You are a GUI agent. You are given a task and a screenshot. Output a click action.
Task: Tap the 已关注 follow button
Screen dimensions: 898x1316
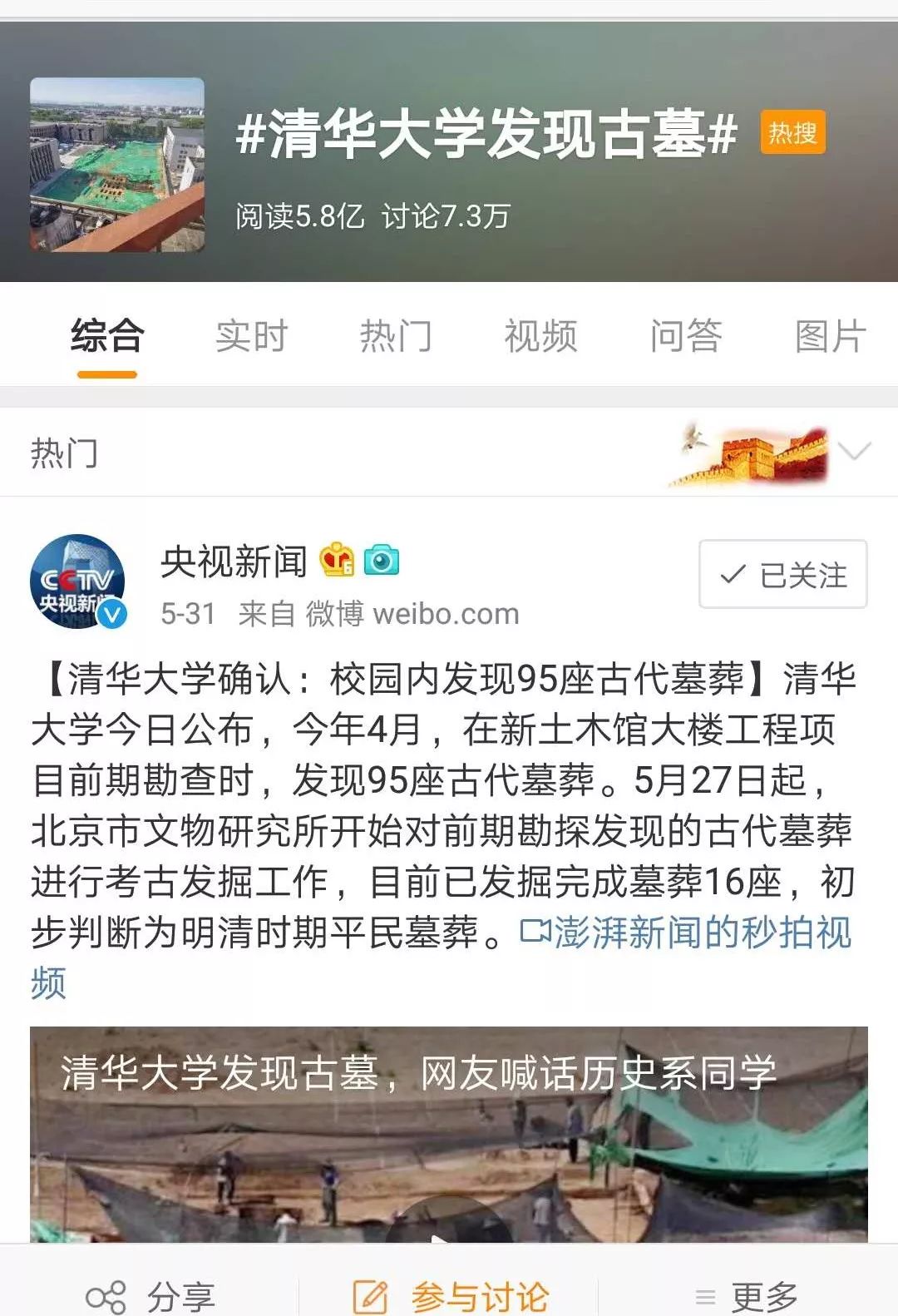782,574
